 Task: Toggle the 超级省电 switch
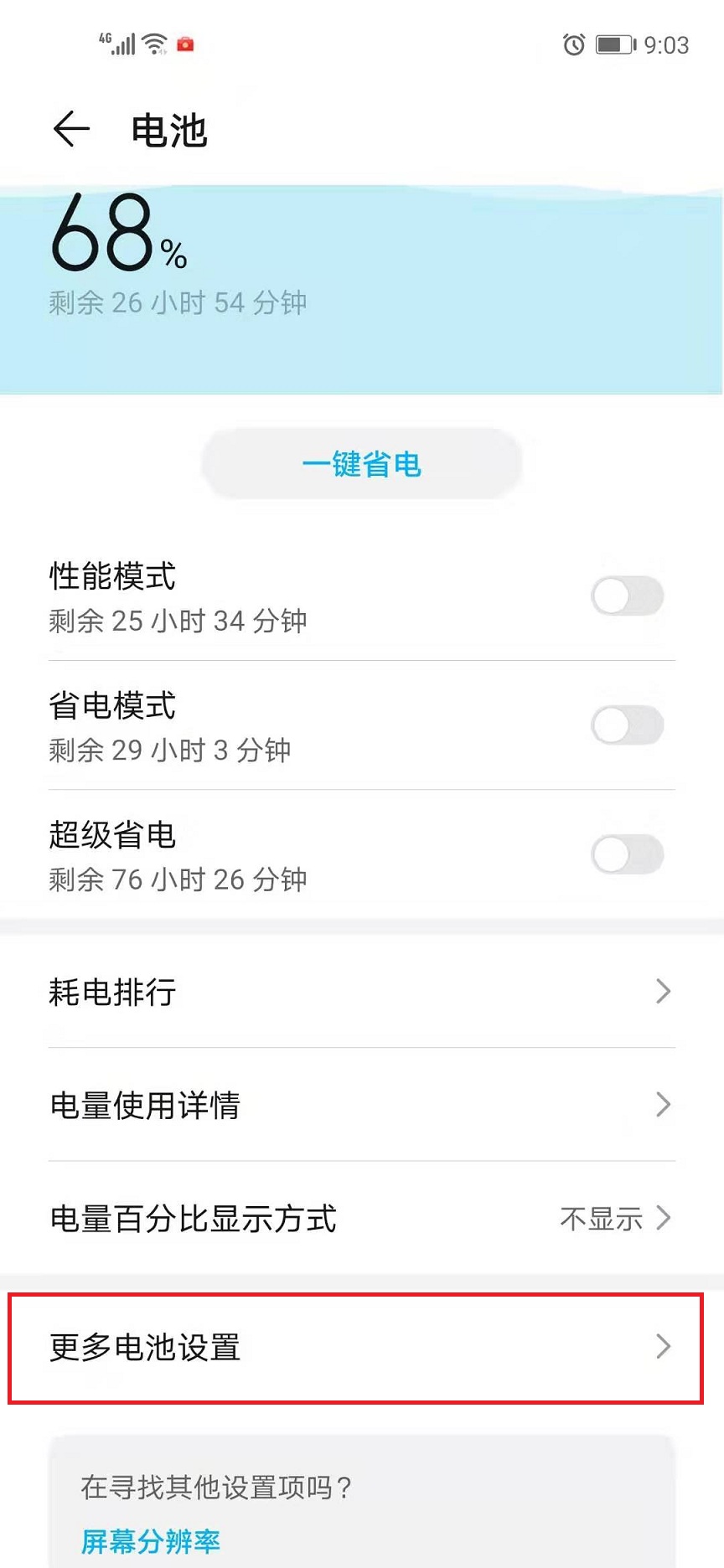tap(627, 854)
